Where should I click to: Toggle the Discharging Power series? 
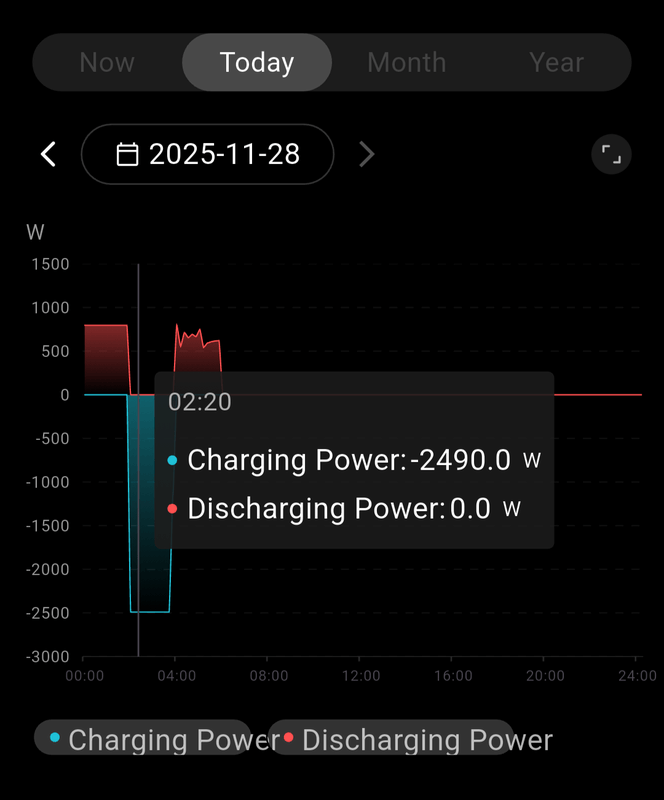[392, 739]
